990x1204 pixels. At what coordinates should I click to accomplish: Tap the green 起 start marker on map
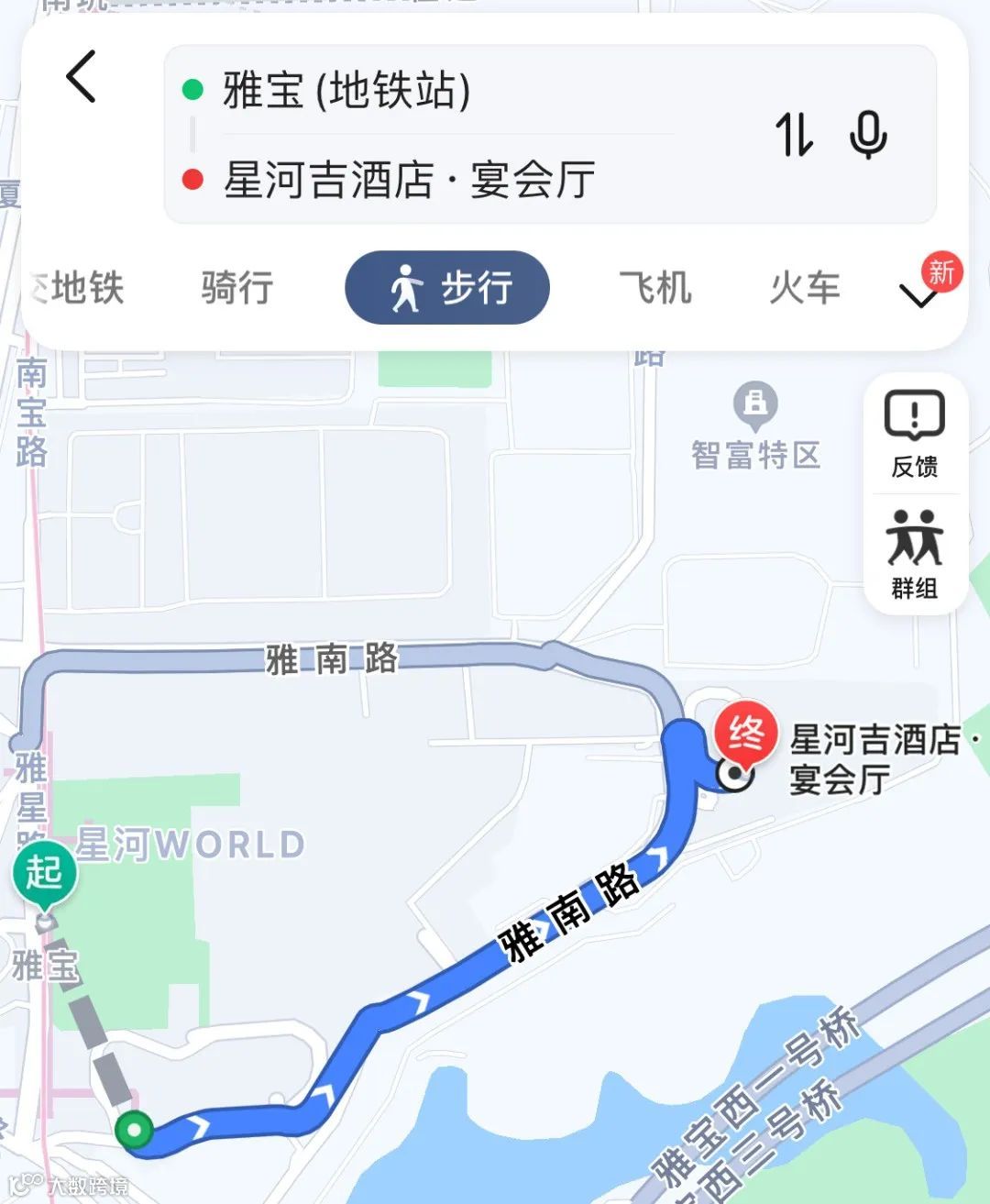coord(48,867)
